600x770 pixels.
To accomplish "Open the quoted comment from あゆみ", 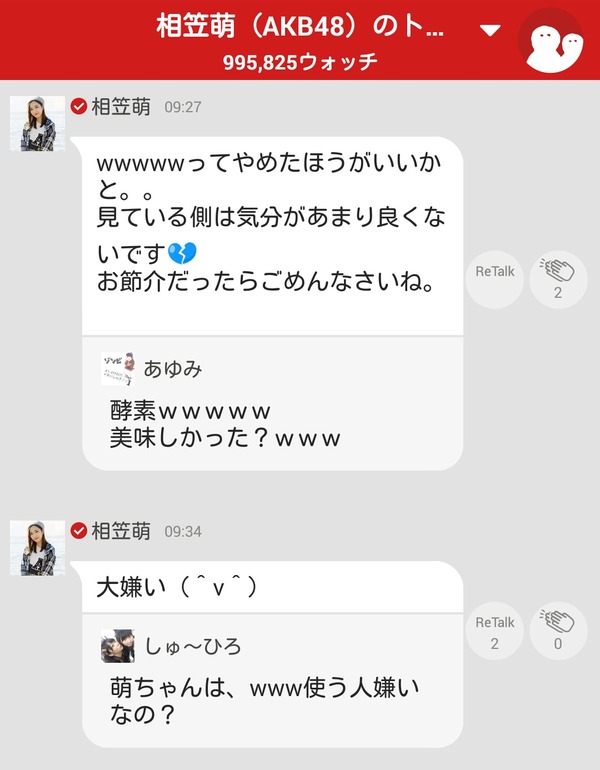I will pos(272,402).
